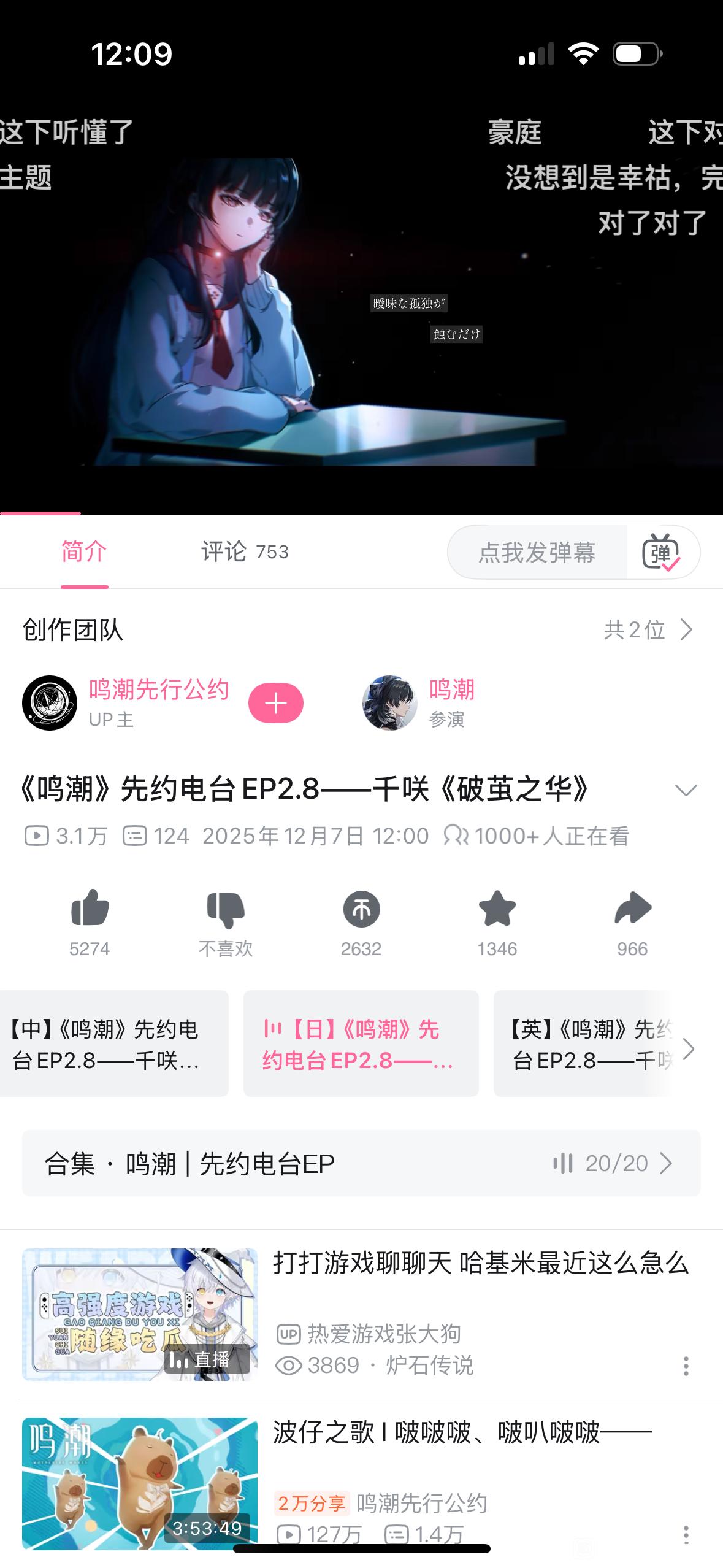
Task: Give coins to this video
Action: (x=361, y=909)
